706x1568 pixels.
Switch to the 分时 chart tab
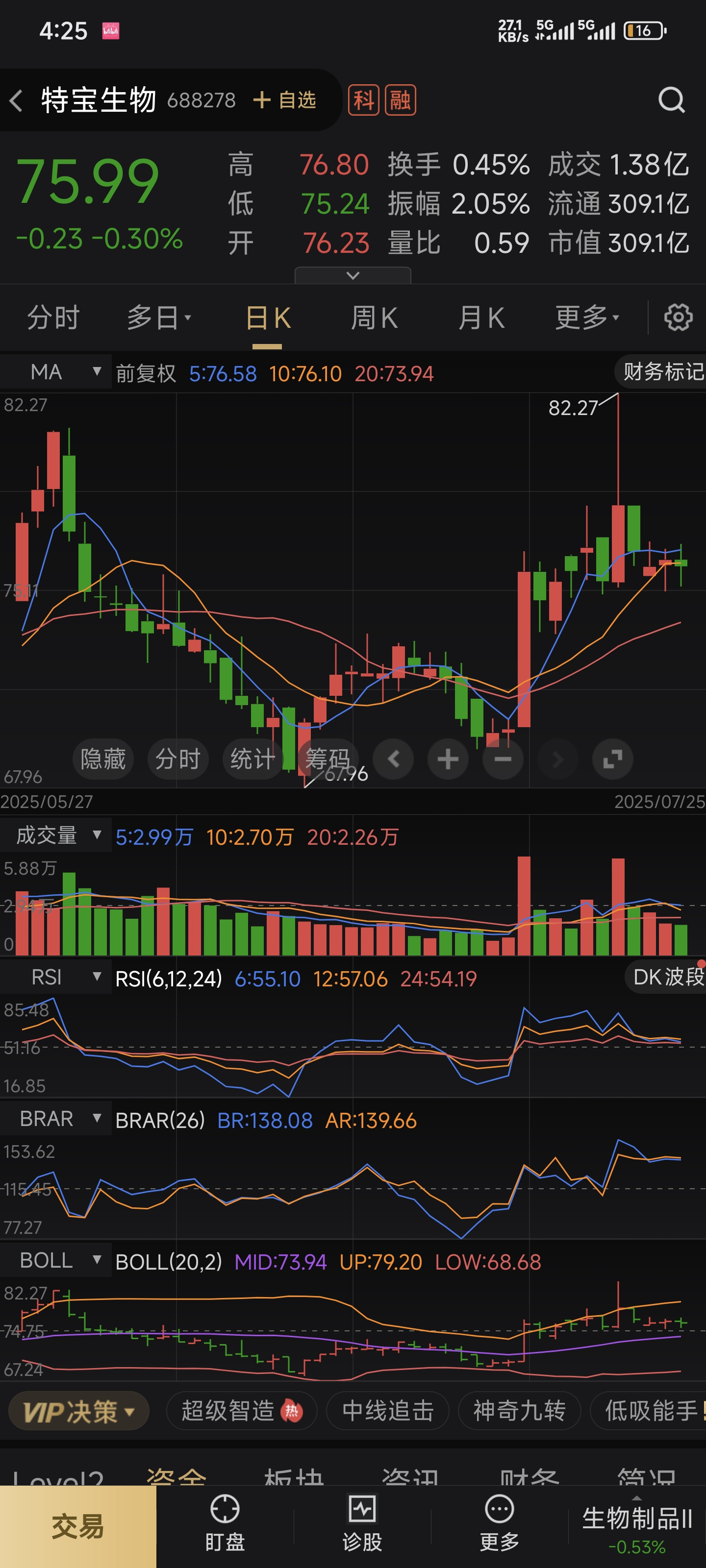[x=53, y=318]
